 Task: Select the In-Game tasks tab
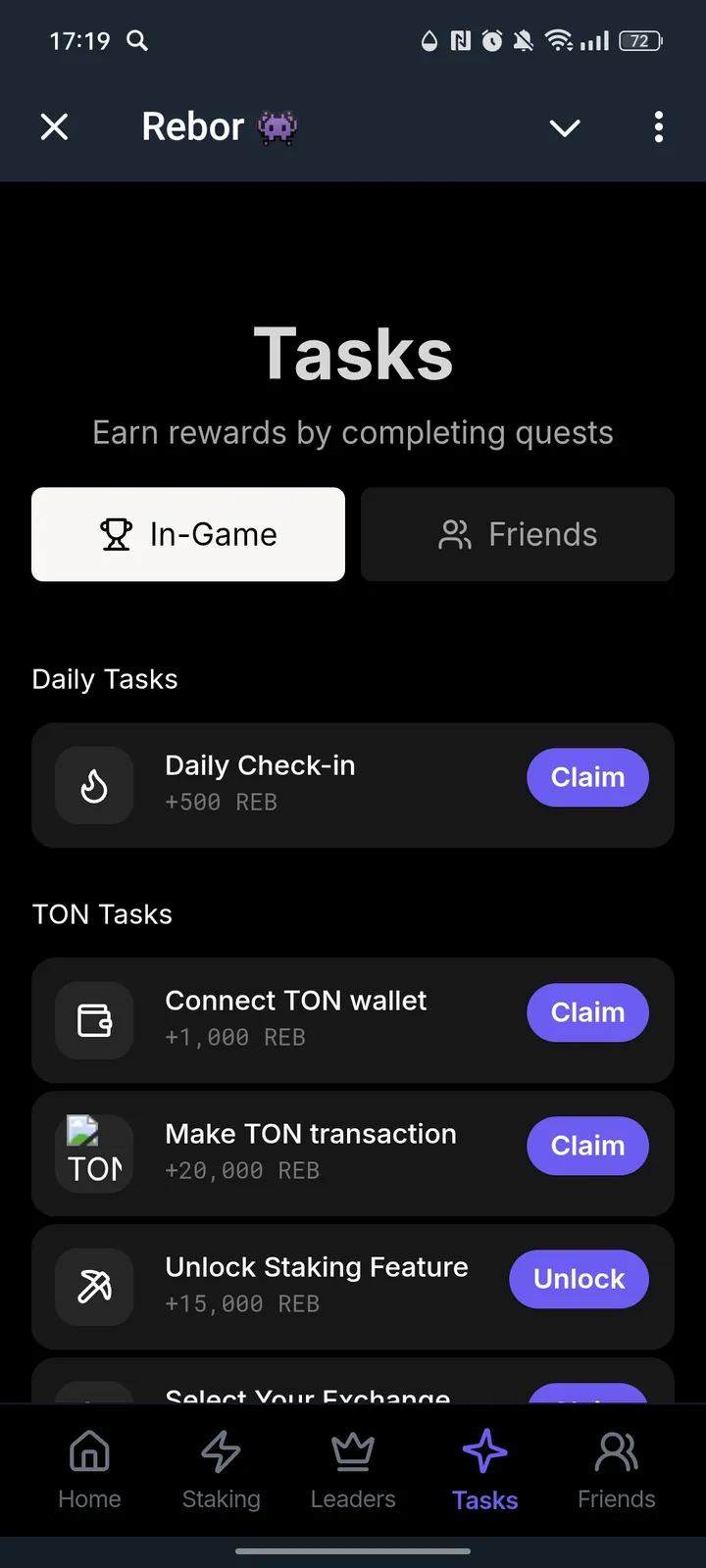tap(188, 534)
